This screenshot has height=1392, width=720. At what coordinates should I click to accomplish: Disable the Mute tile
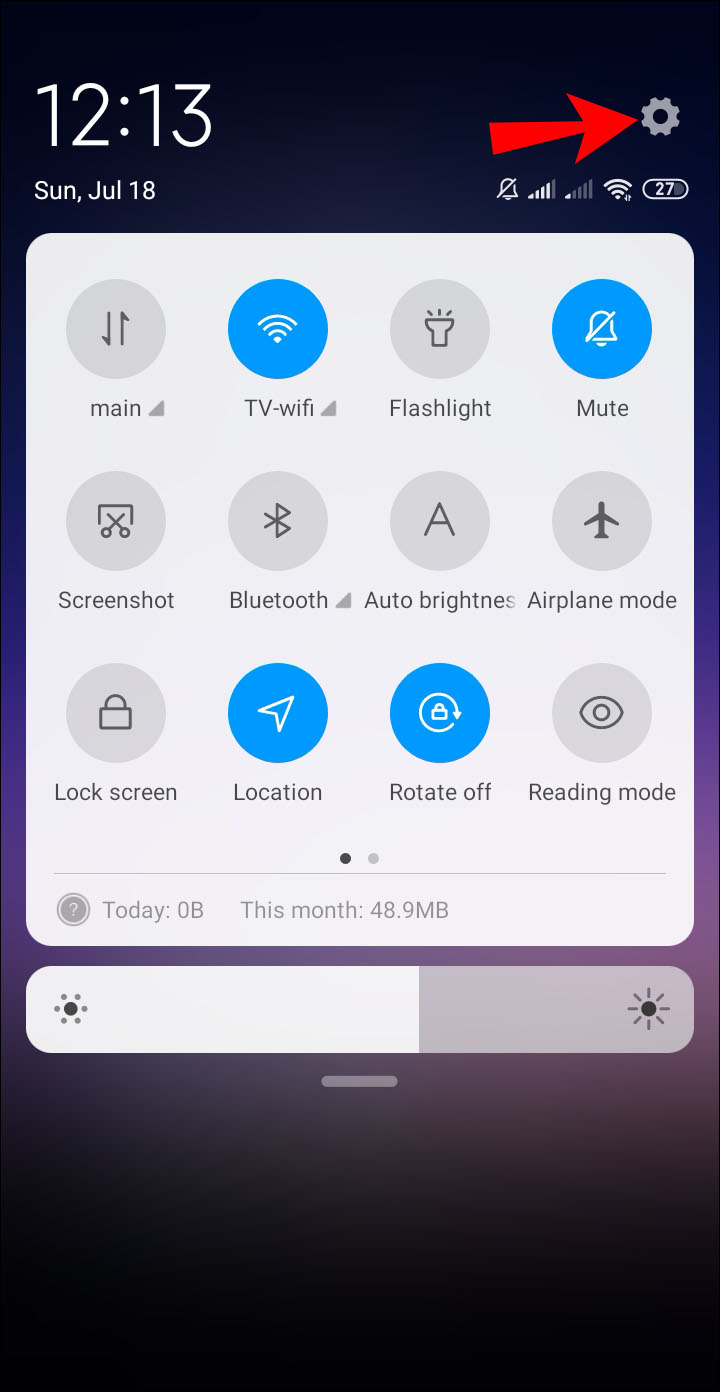coord(602,329)
